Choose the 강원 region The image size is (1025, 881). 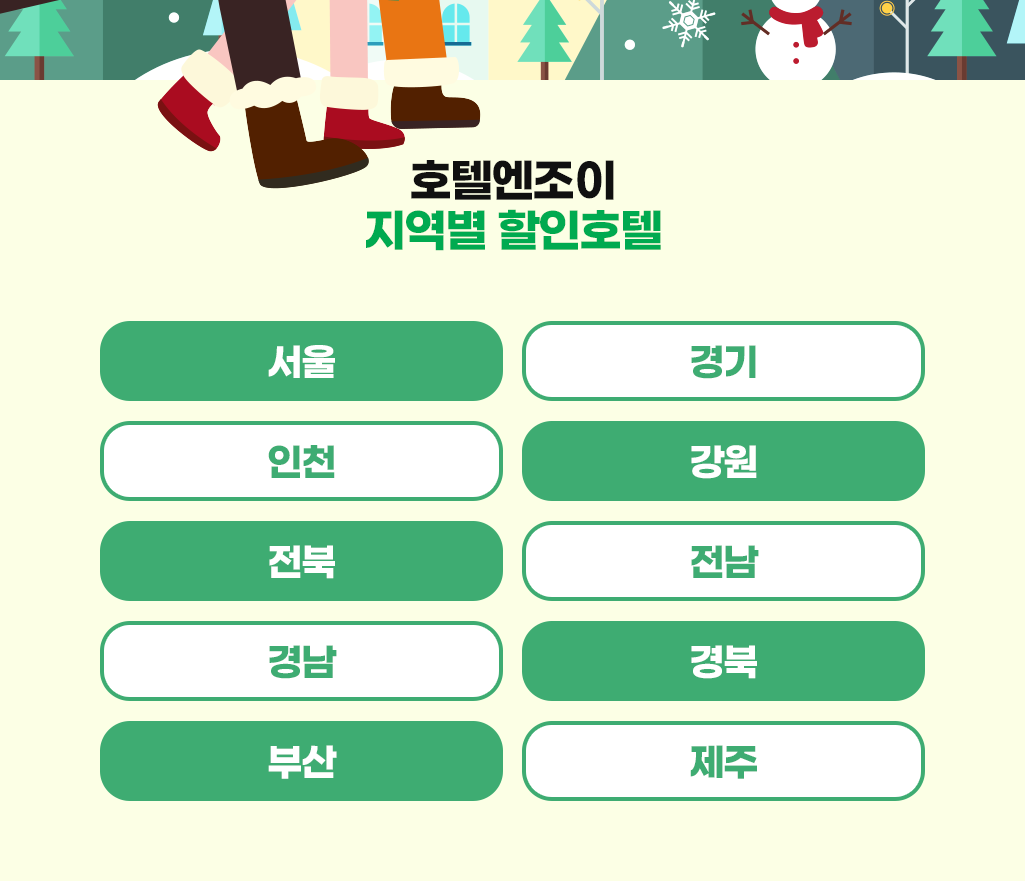pos(723,461)
